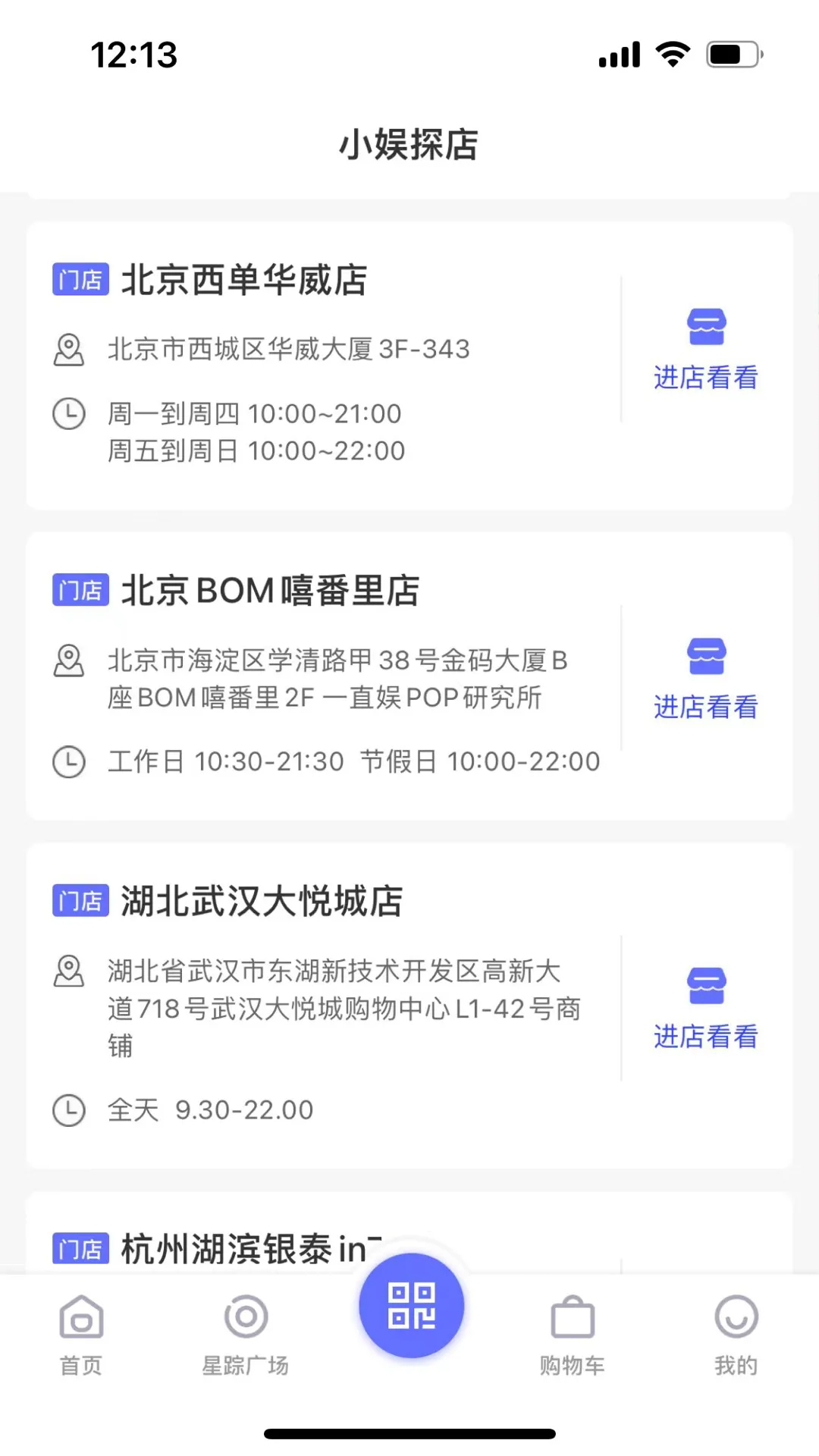
Task: Tap the central QR code scan button
Action: (409, 1306)
